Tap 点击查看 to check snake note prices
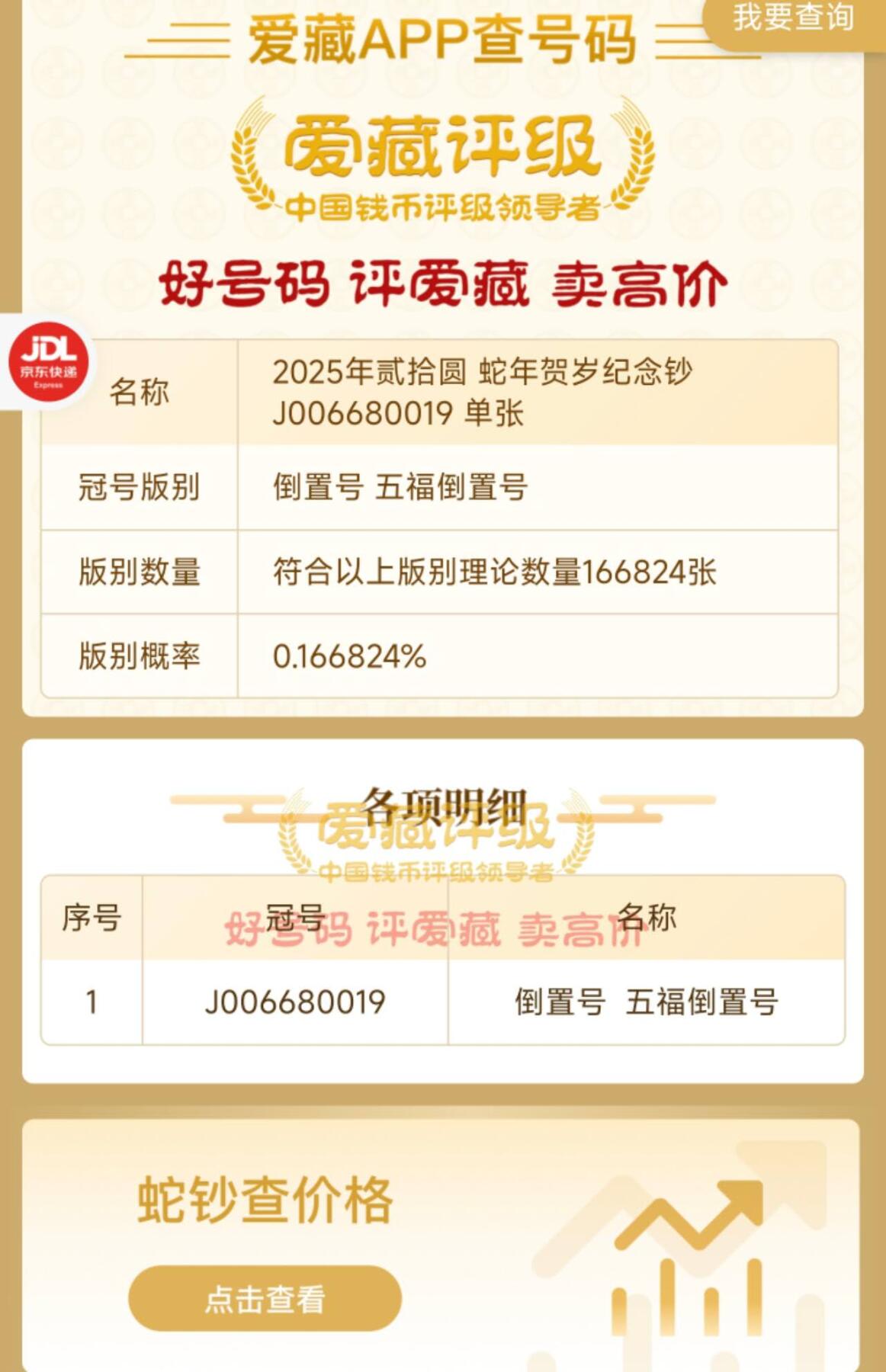The width and height of the screenshot is (886, 1372). [265, 1298]
